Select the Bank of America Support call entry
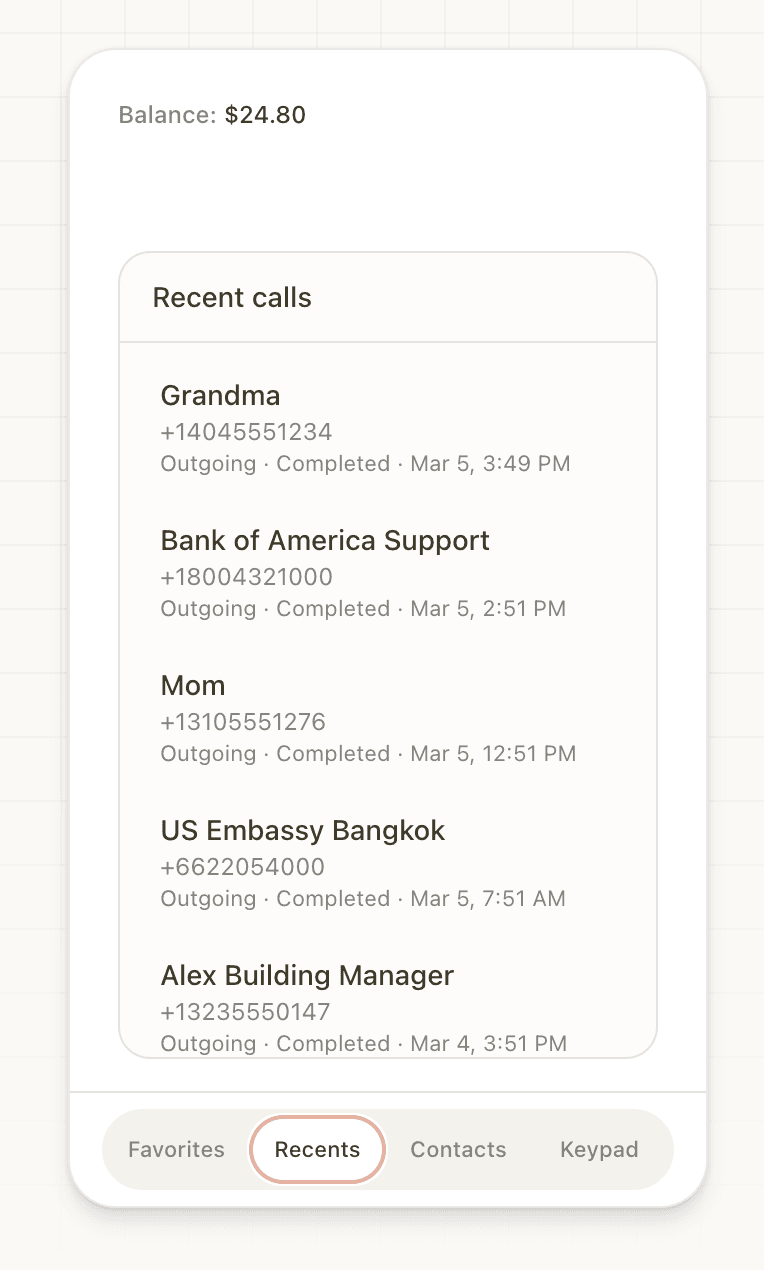This screenshot has height=1270, width=764. [x=325, y=540]
